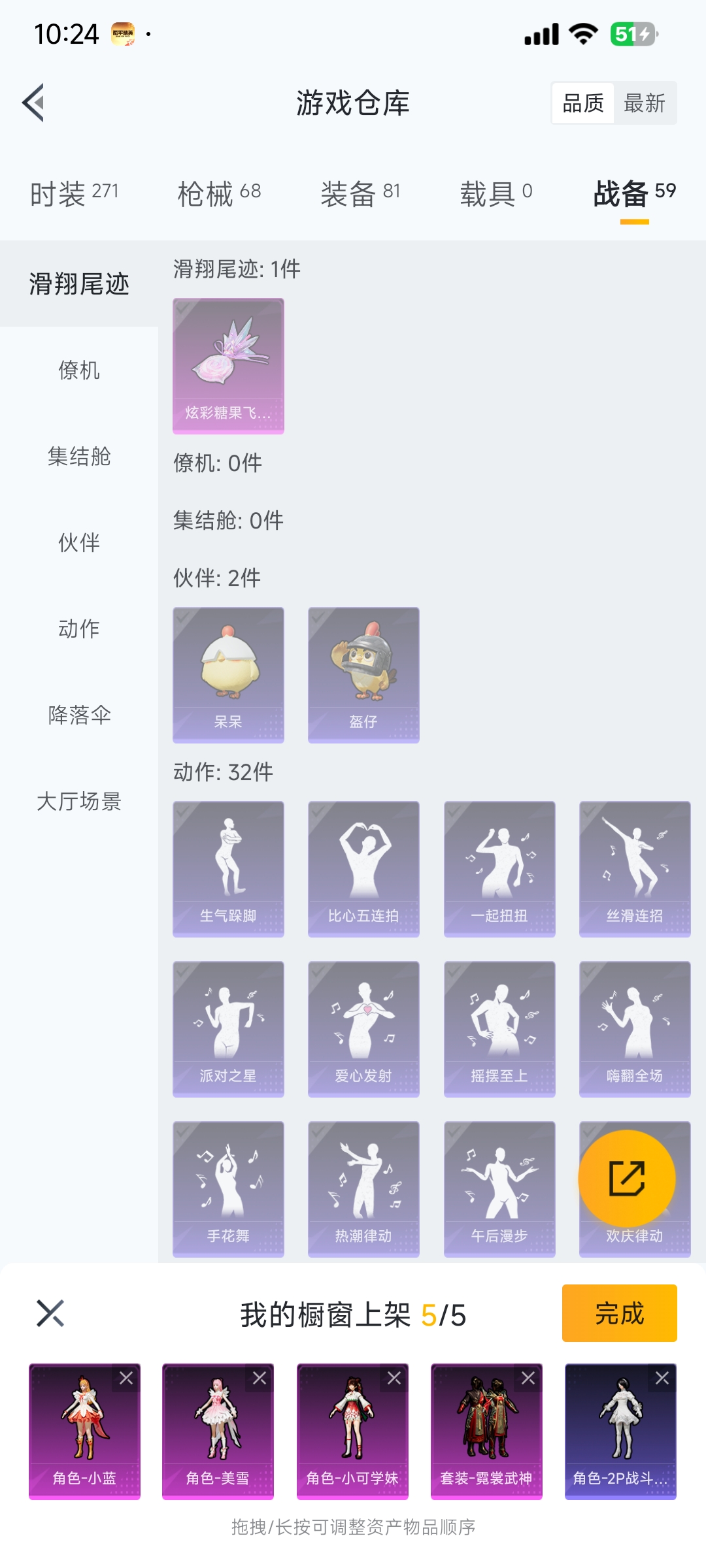Sort items by 最新
Viewport: 706px width, 1568px height.
pyautogui.click(x=644, y=103)
